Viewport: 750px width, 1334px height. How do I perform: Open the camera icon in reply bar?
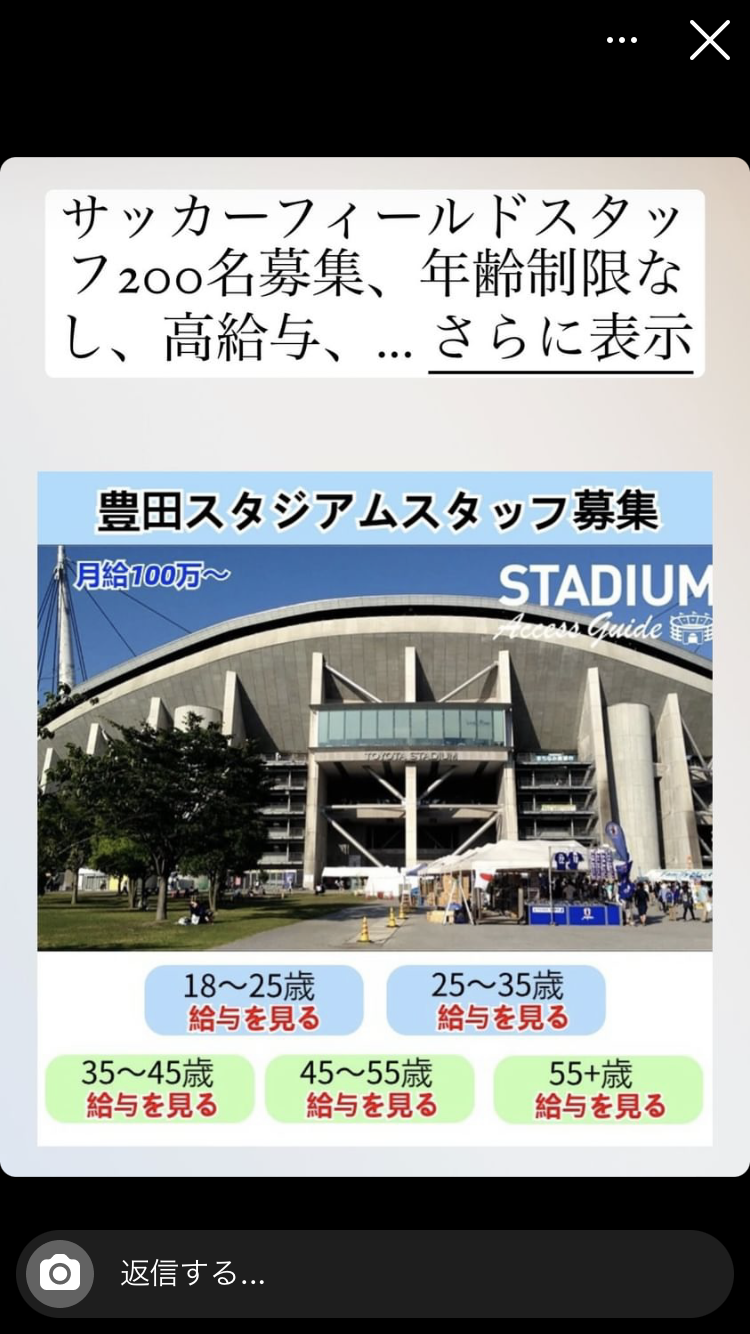coord(60,1273)
